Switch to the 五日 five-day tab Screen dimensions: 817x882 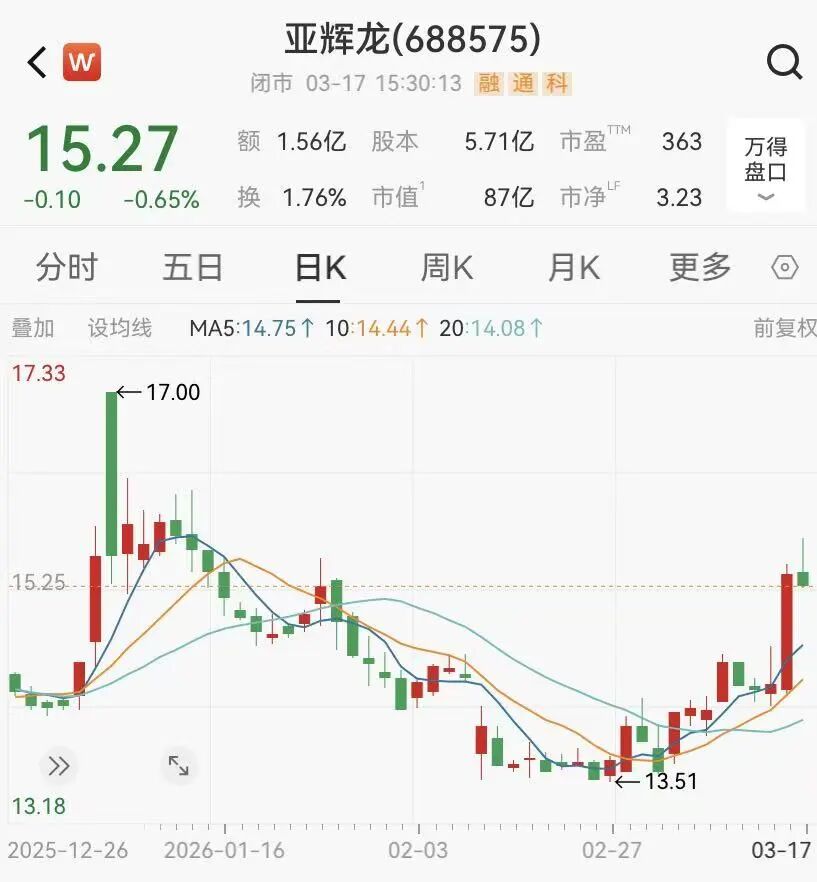(x=192, y=267)
